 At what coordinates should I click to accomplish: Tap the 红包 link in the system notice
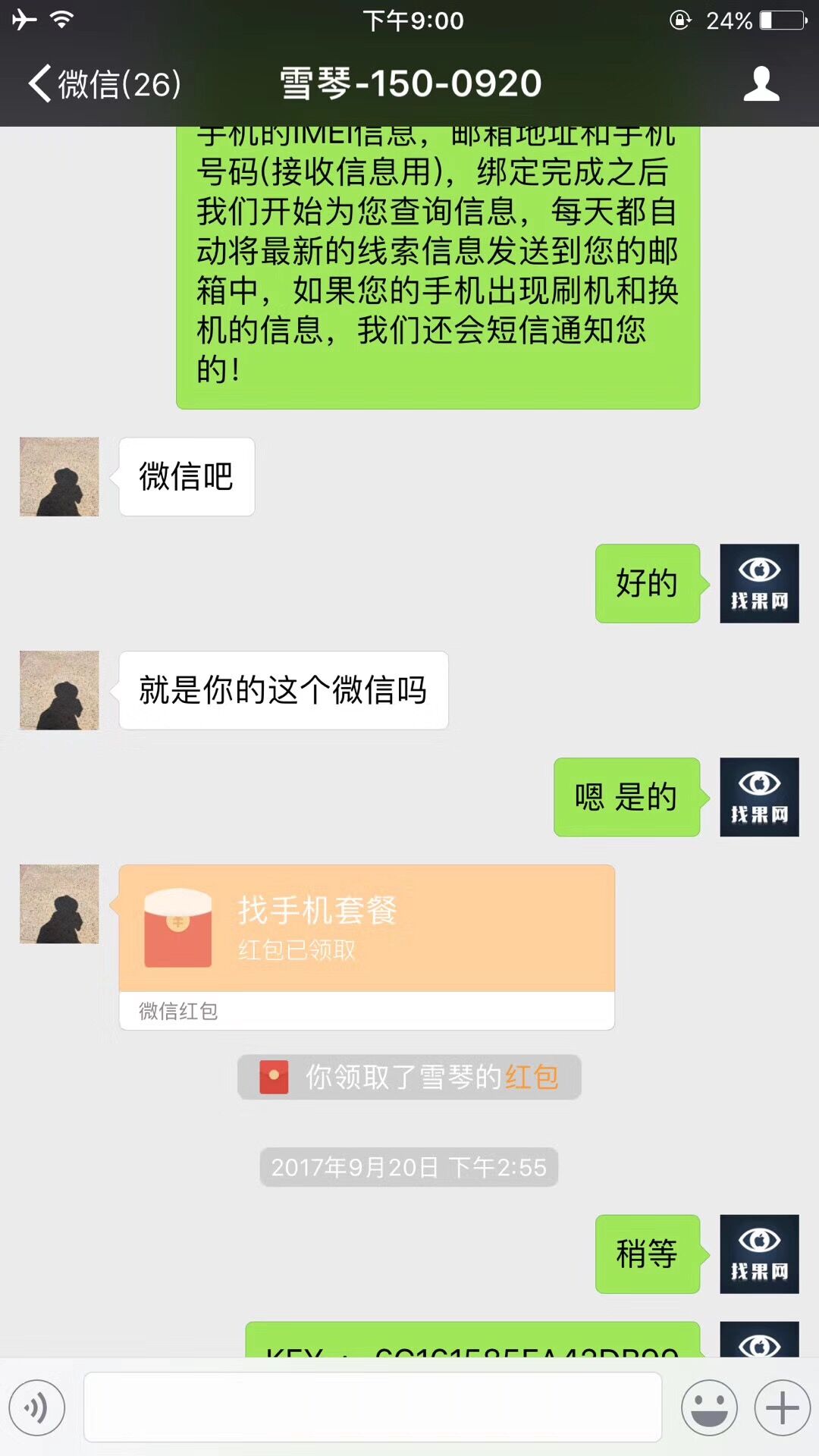(x=532, y=1077)
